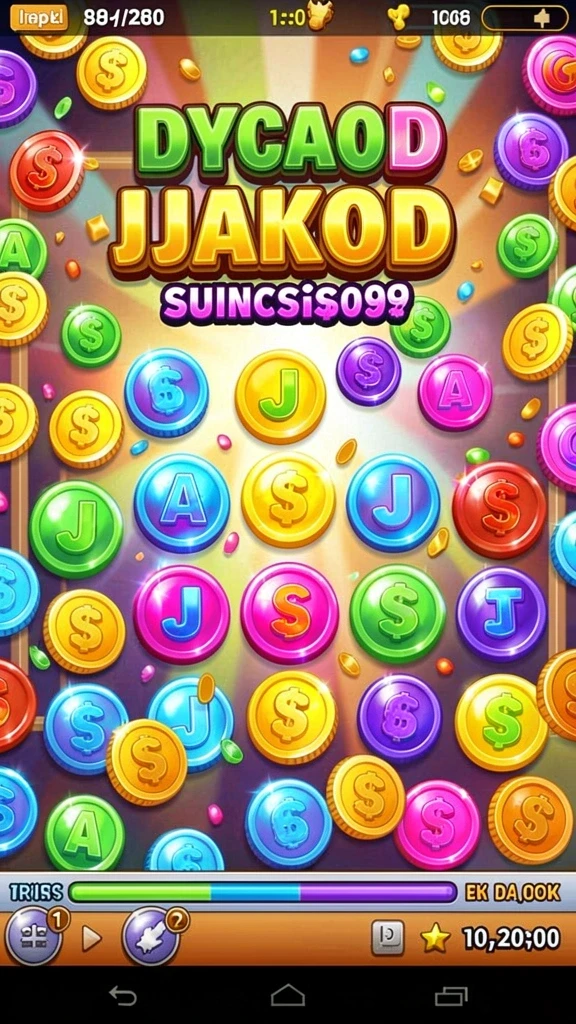Select the yellow J coin

[x=280, y=395]
